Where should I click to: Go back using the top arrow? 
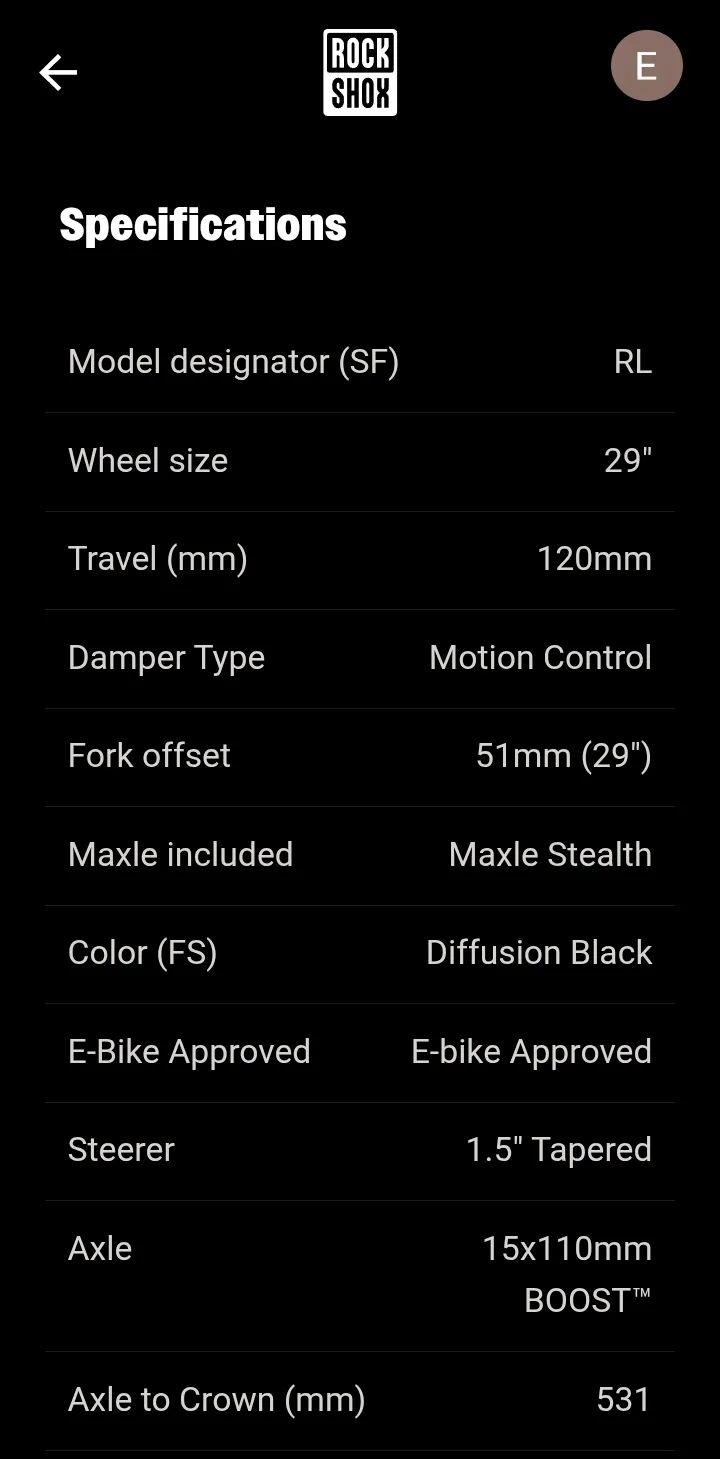(58, 72)
